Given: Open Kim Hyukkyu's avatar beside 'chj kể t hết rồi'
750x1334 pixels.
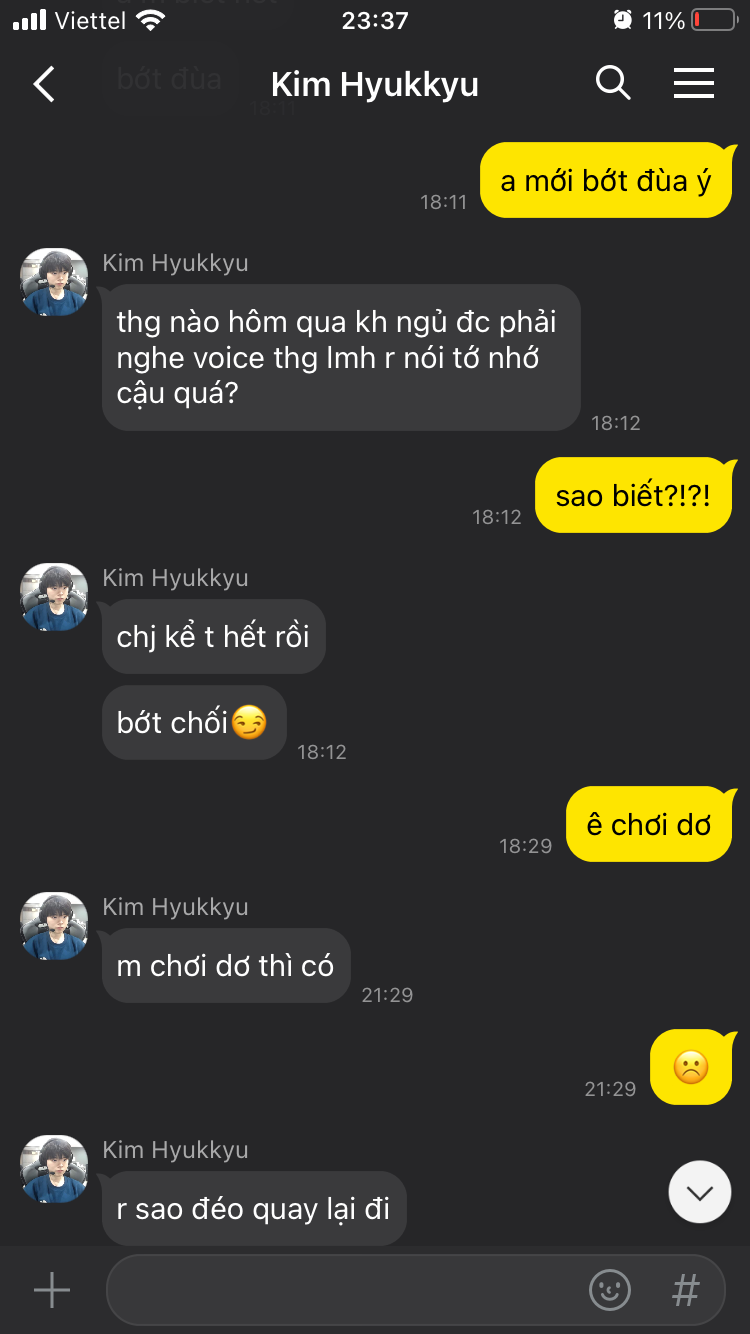Looking at the screenshot, I should pos(54,597).
